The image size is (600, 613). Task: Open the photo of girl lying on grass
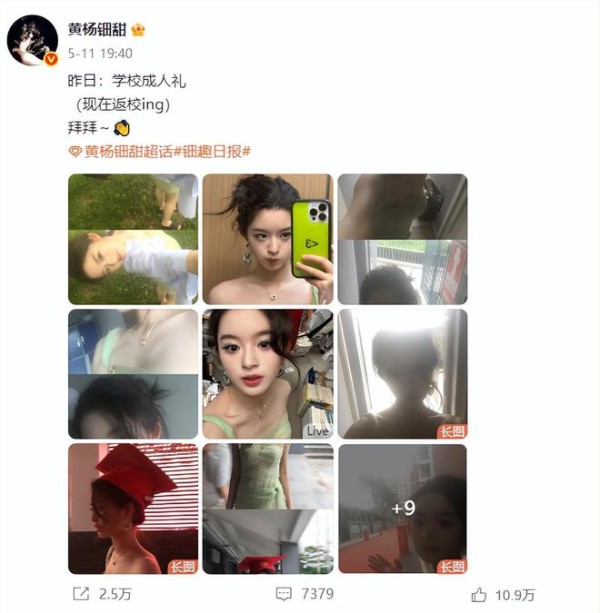click(132, 239)
